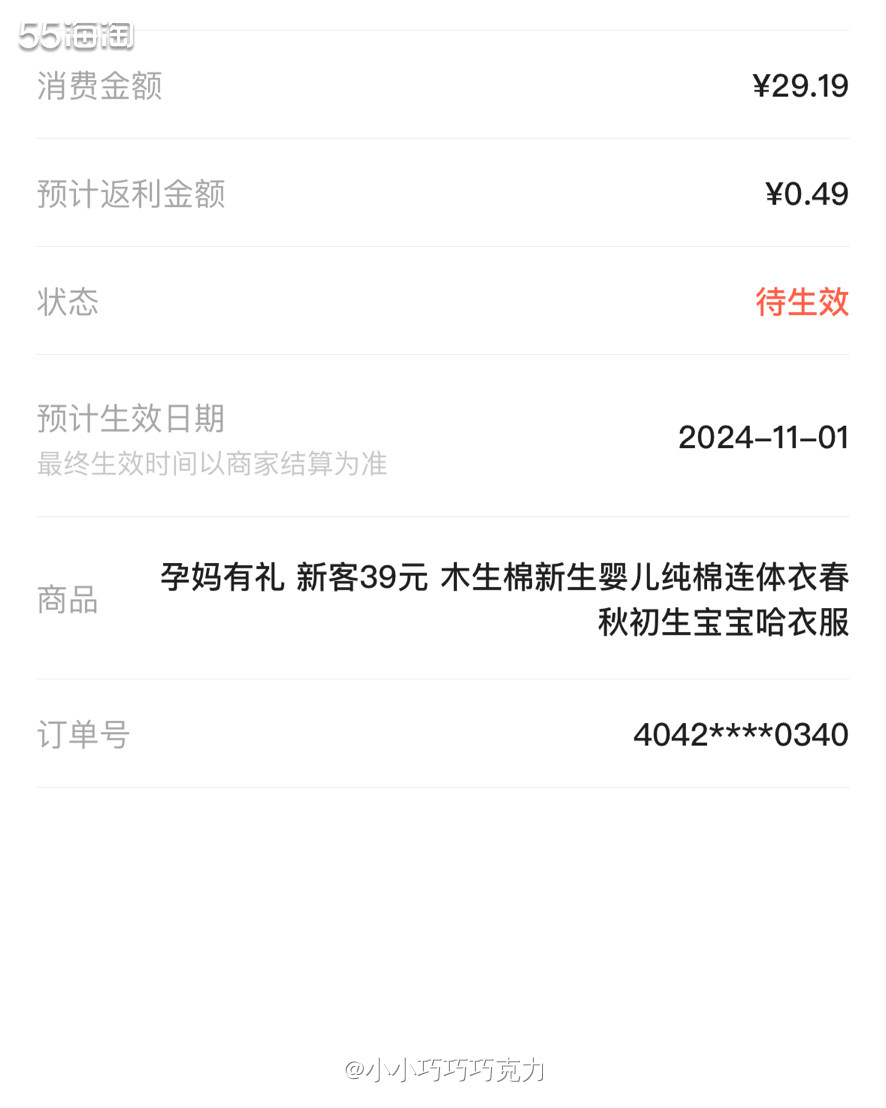
Task: Click the 状态 label
Action: click(66, 302)
